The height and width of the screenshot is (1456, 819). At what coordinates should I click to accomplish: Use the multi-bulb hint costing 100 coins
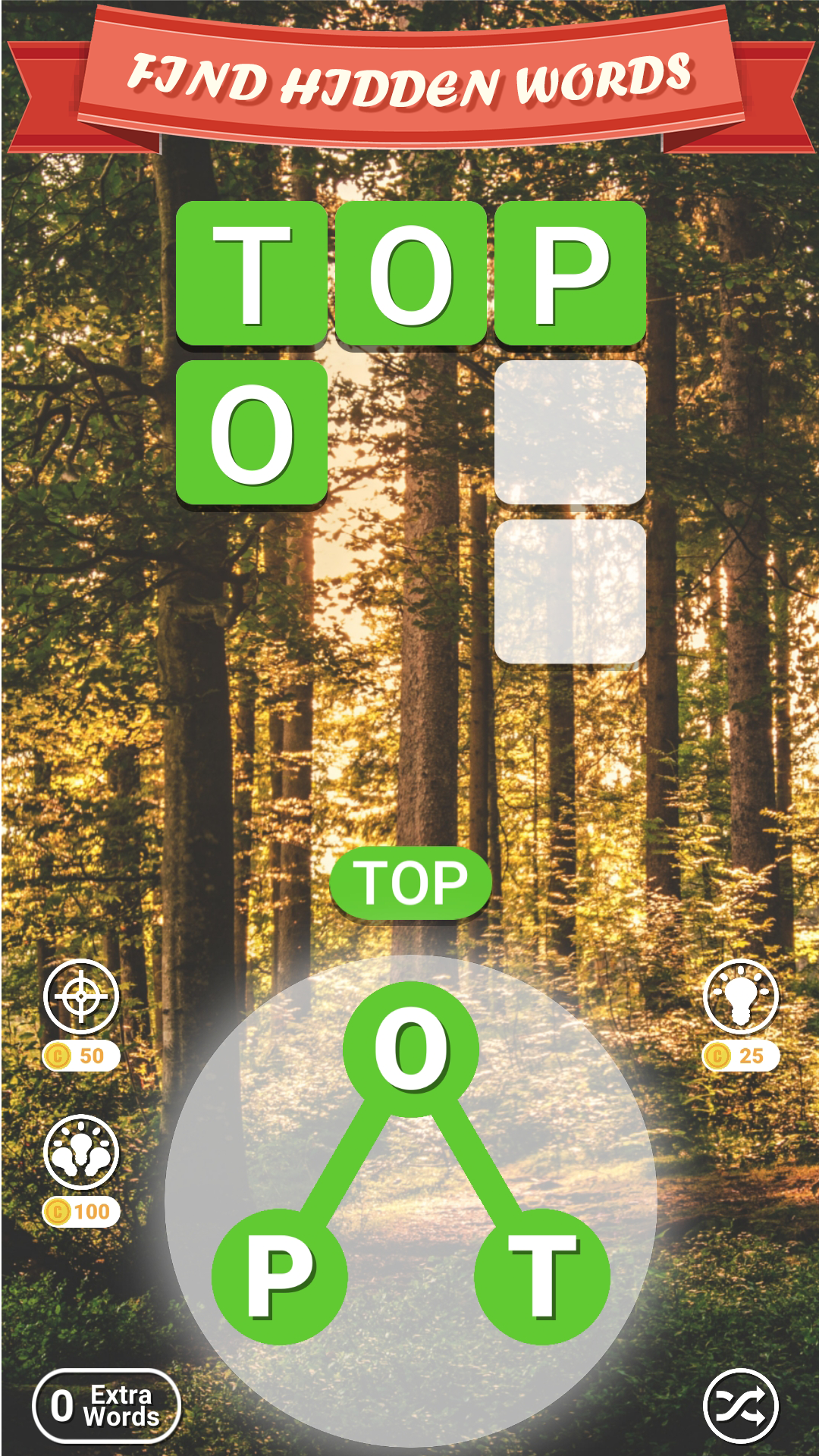(81, 1152)
